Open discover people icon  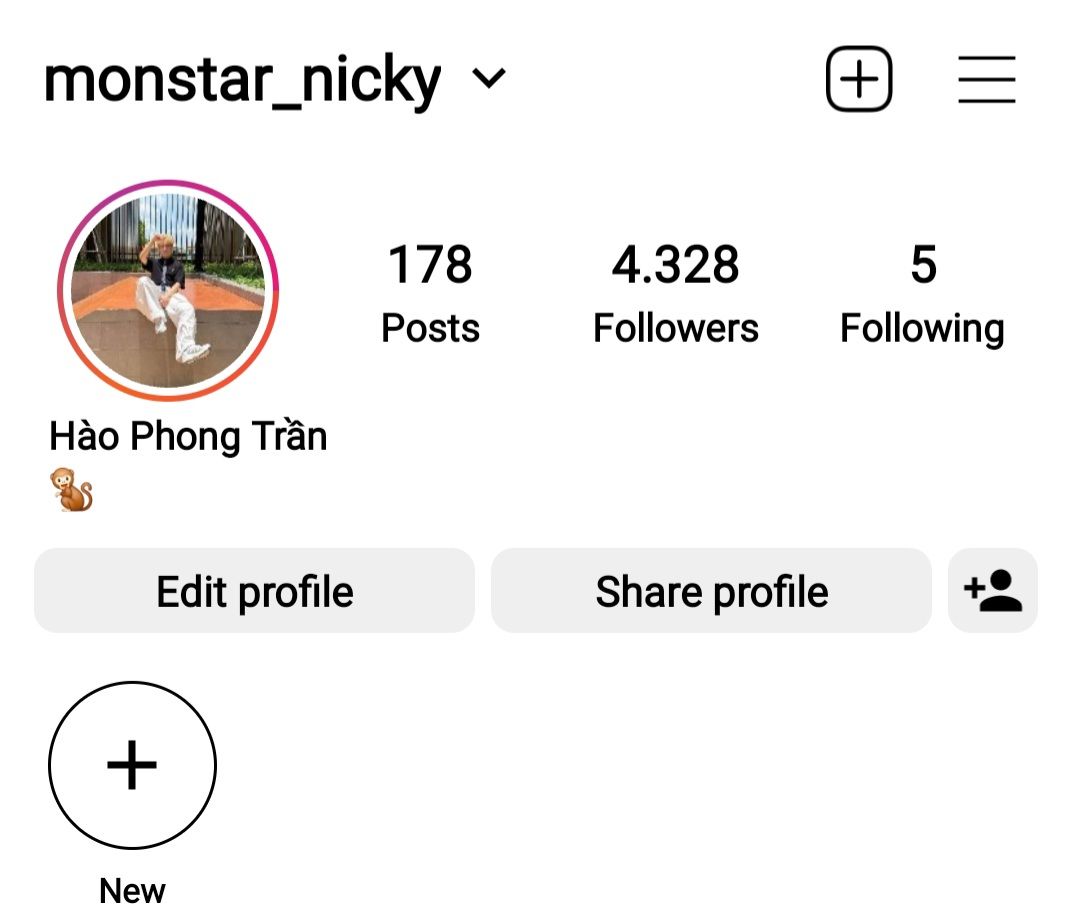coord(992,591)
